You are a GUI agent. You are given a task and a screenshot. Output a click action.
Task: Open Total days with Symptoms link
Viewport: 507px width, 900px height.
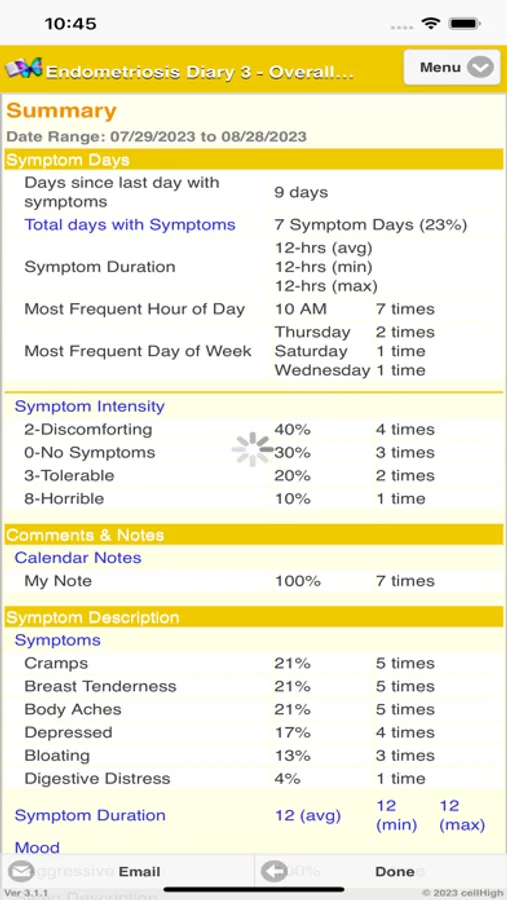coord(130,224)
